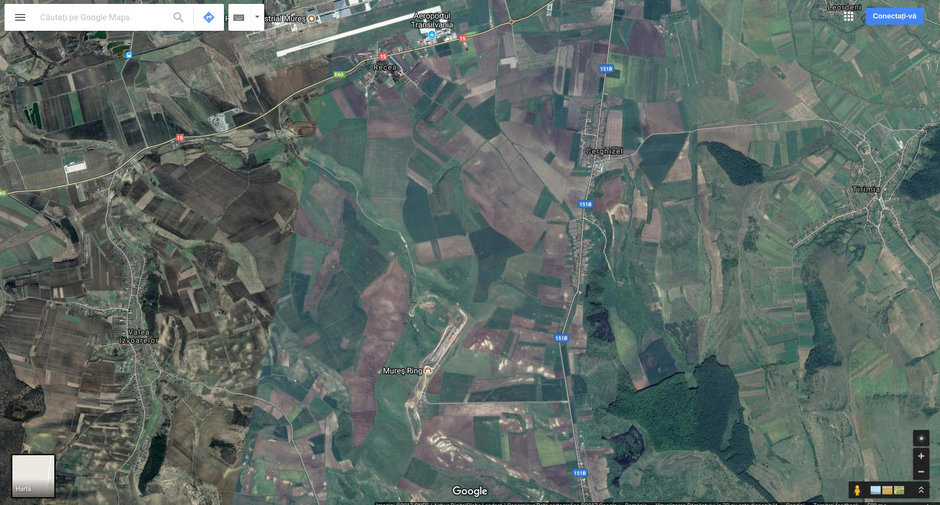Screen dimensions: 940x505
Task: Expand the imagery panel with the double chevron
Action: (921, 490)
